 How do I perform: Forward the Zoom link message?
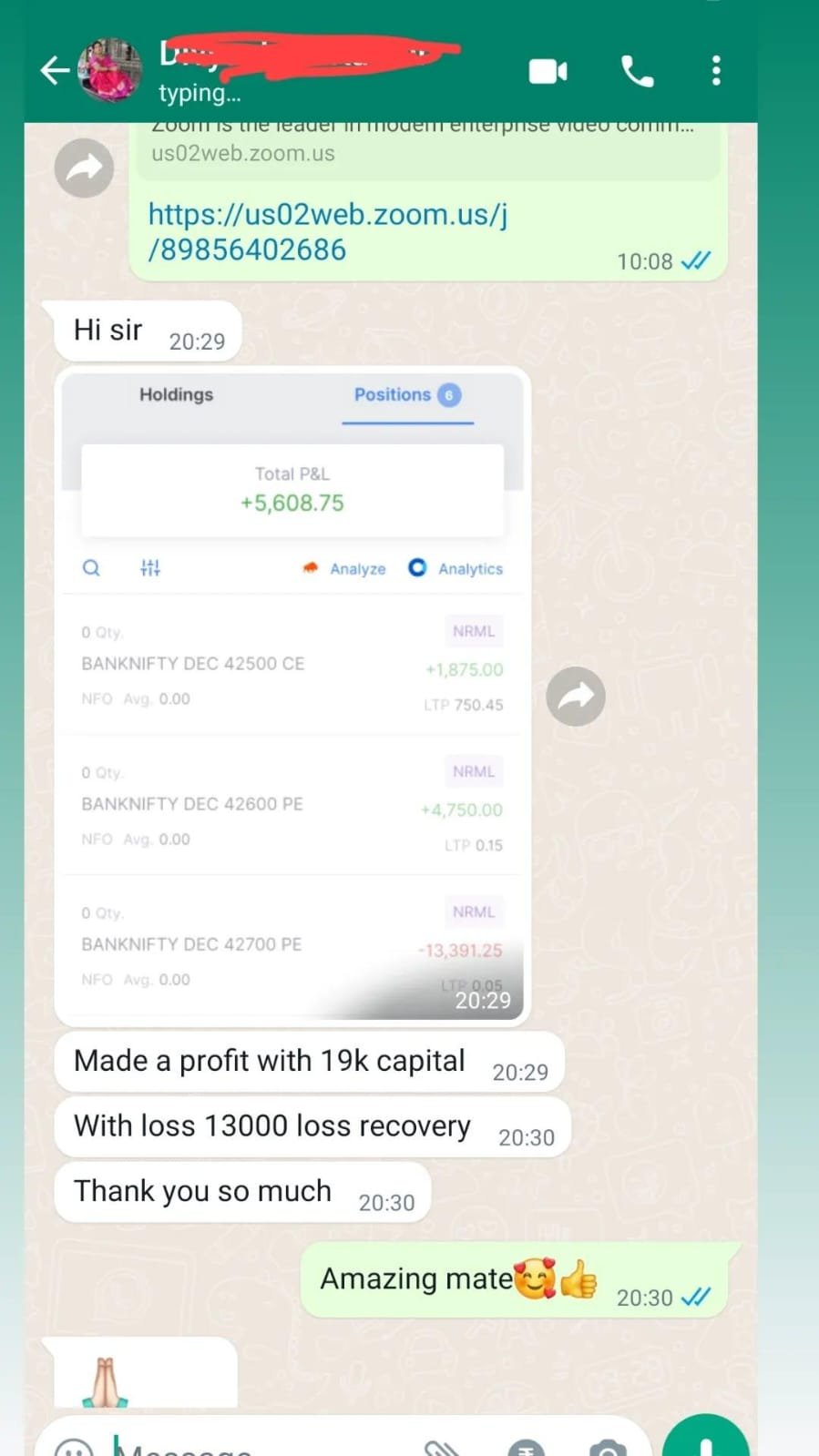coord(84,168)
